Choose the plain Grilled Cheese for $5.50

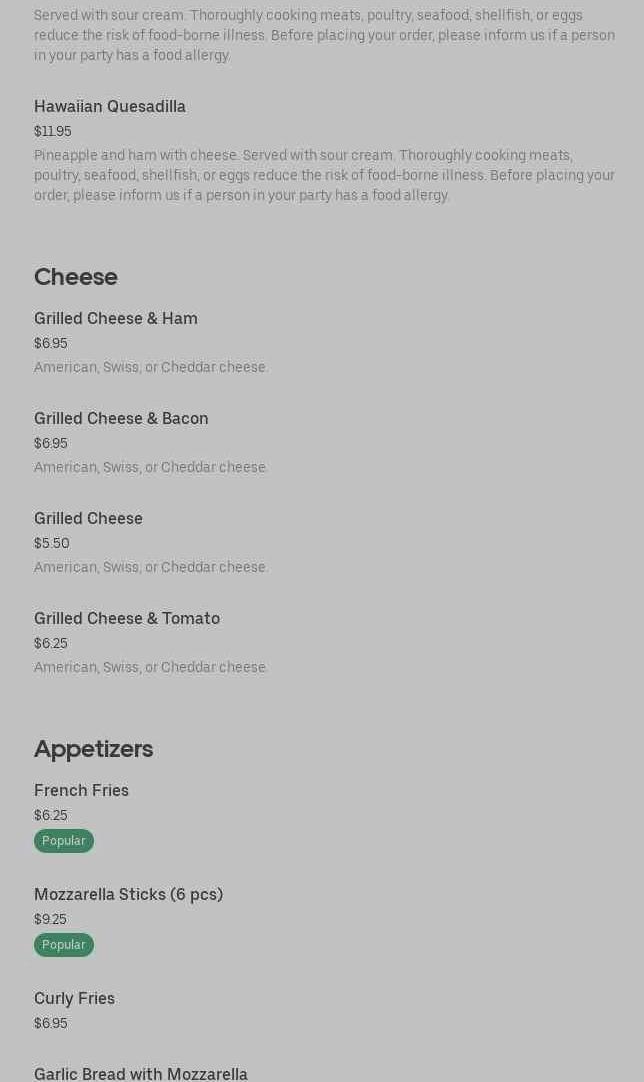click(88, 518)
